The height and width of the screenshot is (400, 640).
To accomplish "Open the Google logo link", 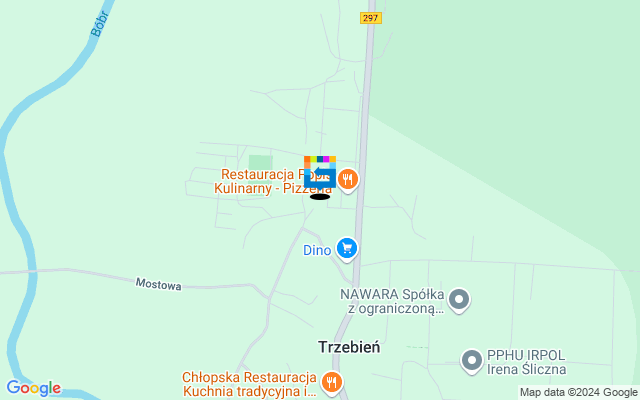I will point(33,388).
